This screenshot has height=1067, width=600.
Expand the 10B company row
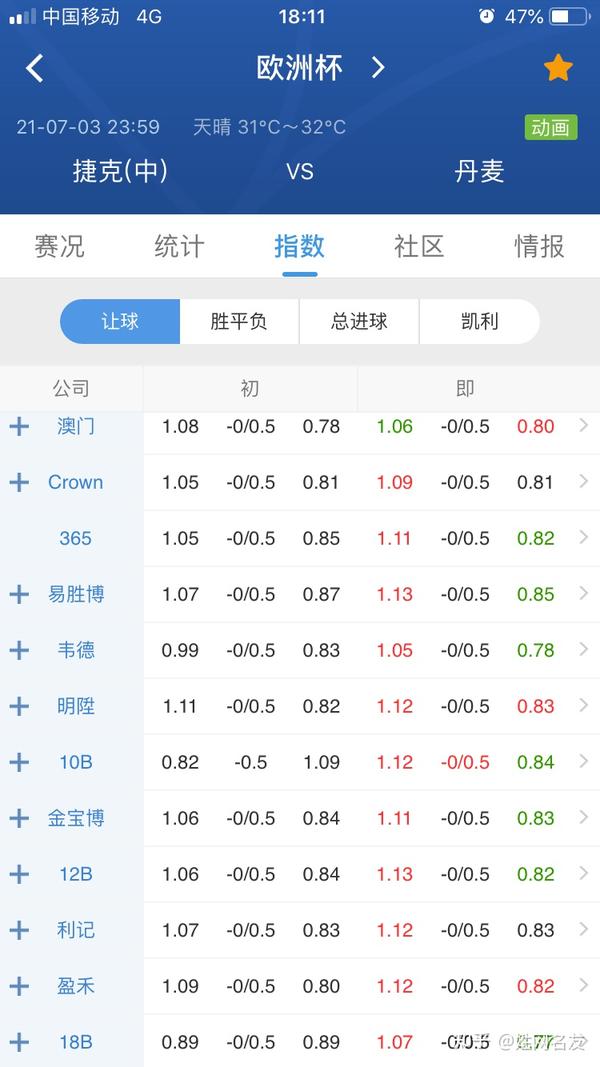click(x=19, y=763)
